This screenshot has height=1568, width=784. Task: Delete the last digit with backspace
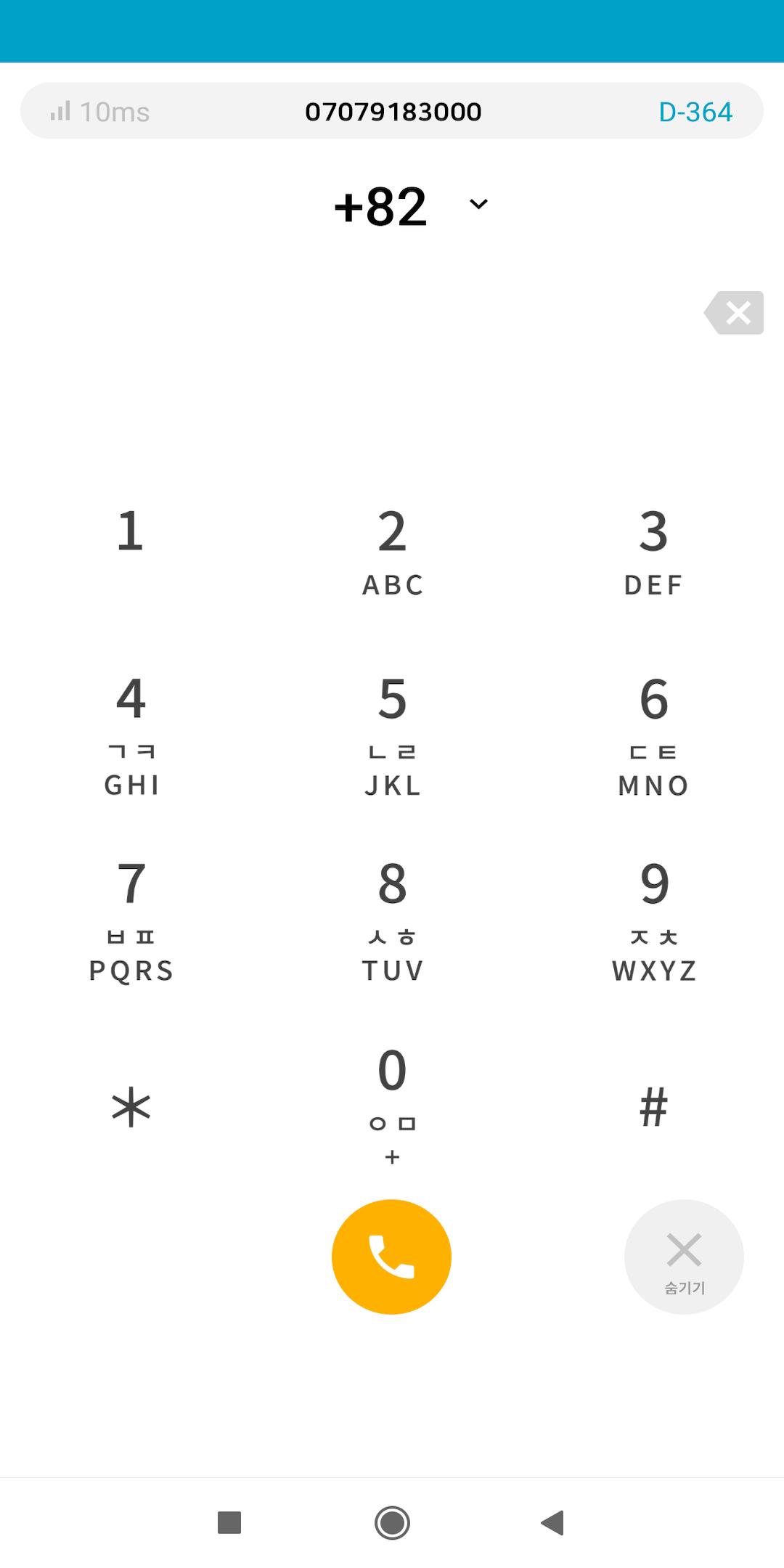(734, 313)
